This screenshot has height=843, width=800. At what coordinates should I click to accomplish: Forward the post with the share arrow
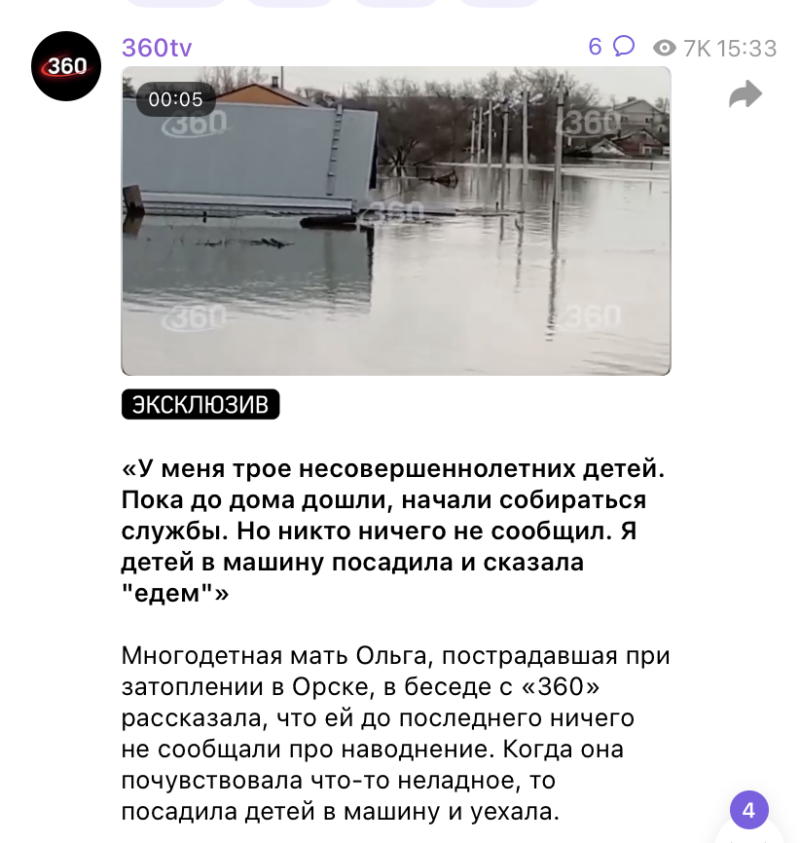(x=745, y=95)
